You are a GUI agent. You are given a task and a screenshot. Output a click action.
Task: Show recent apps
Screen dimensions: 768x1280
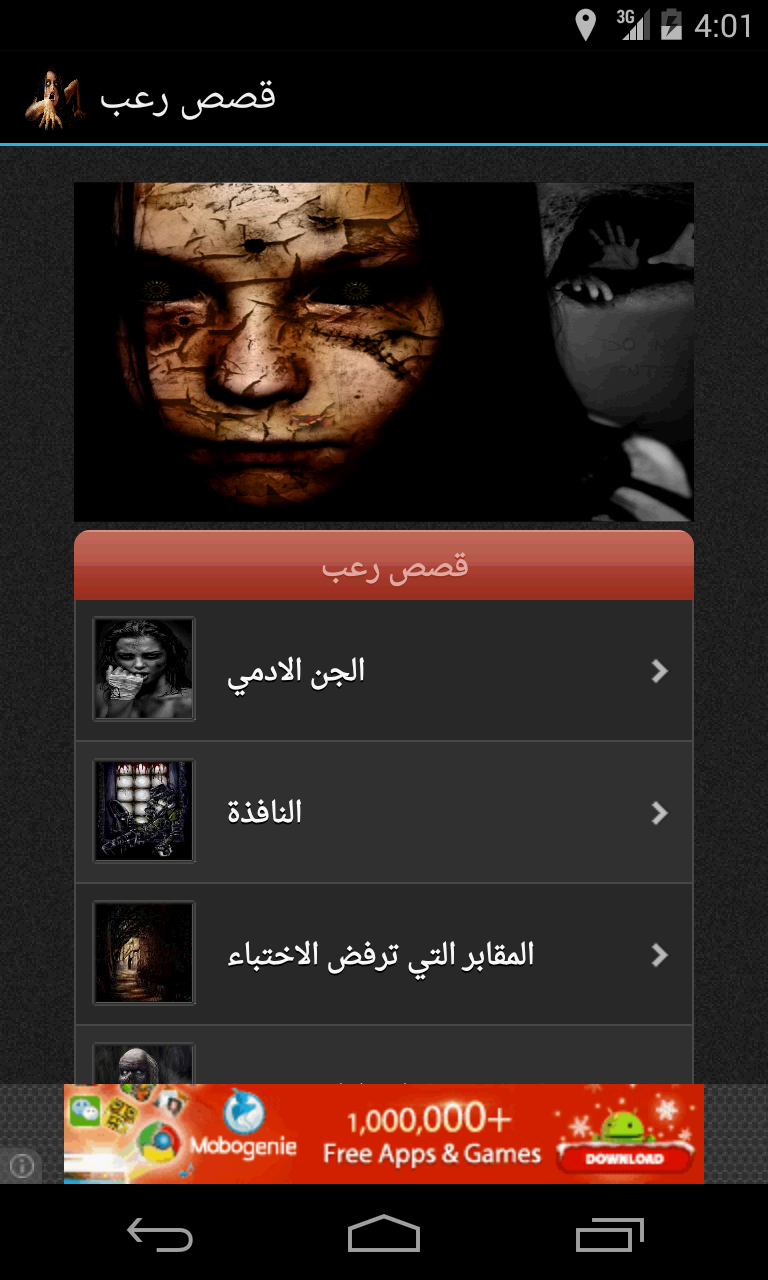pyautogui.click(x=609, y=1236)
